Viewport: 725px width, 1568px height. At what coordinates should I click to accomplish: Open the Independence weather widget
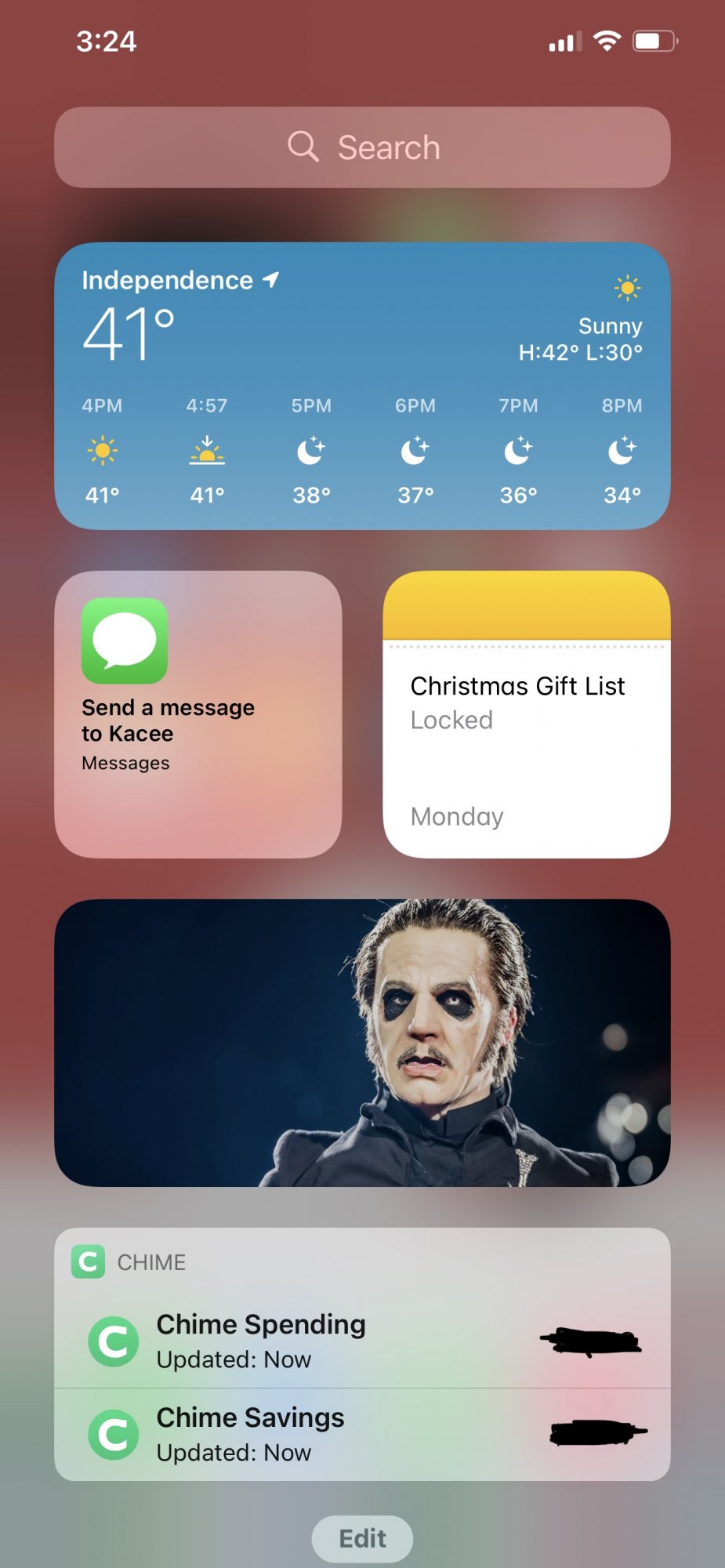click(362, 386)
